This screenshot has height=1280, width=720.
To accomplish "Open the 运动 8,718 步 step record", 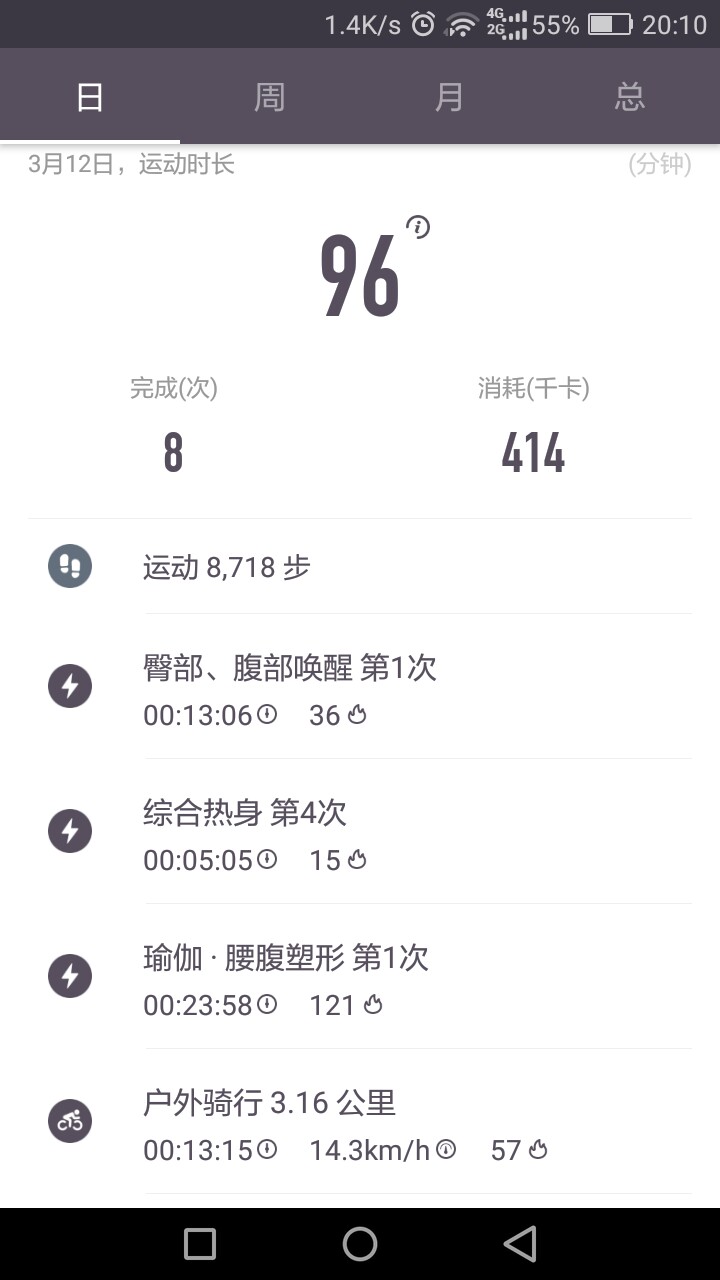I will click(360, 567).
